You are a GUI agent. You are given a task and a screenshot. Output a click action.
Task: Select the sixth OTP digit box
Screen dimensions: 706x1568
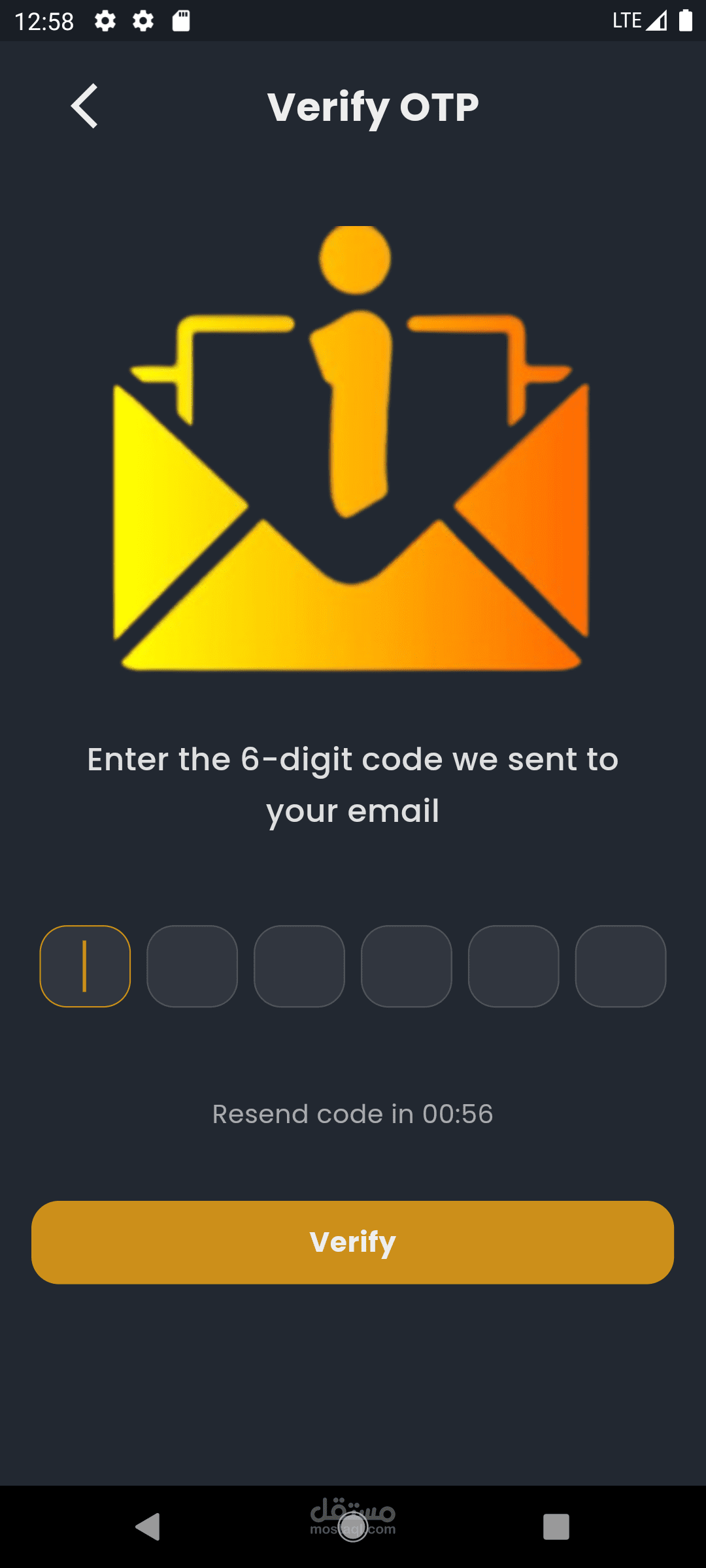pos(621,966)
